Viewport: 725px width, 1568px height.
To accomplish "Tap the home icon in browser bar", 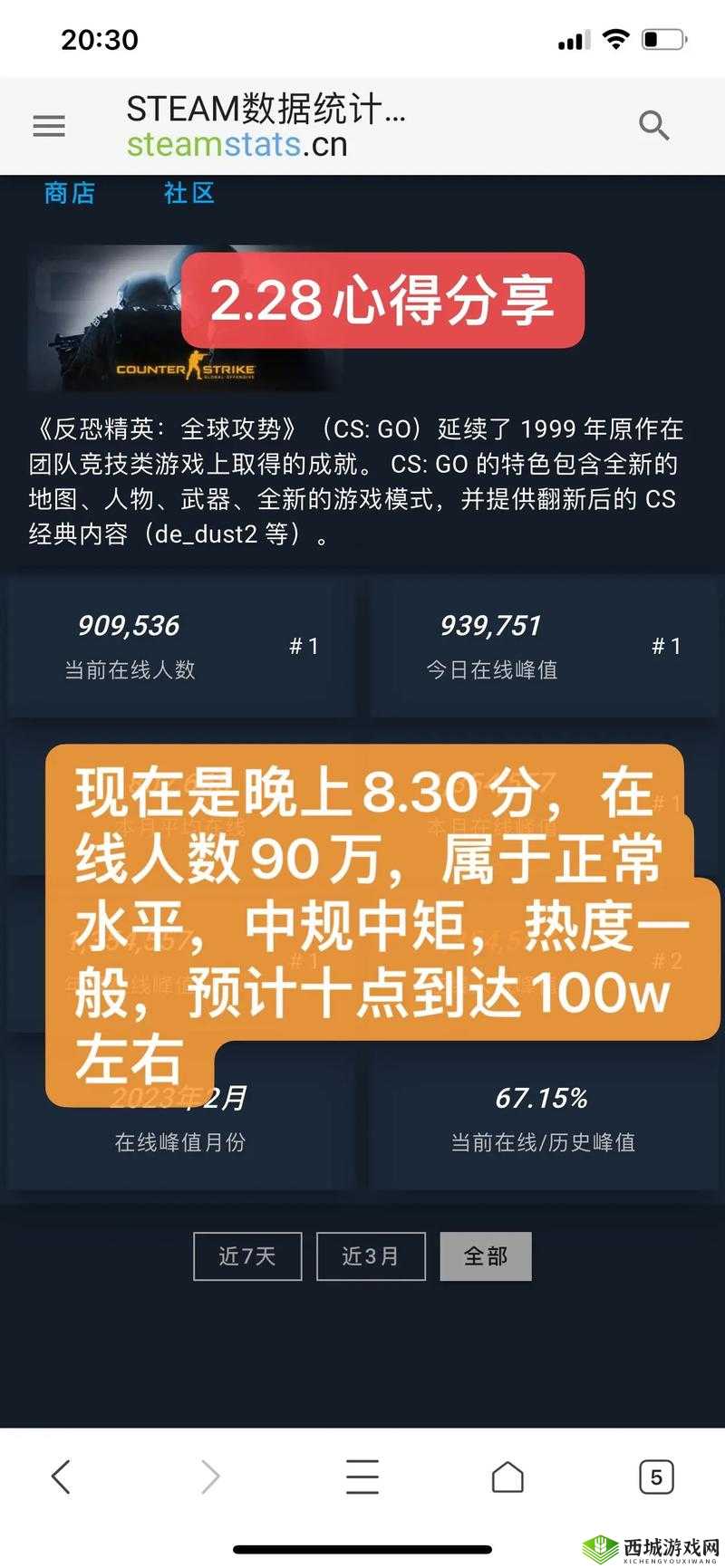I will 507,1476.
